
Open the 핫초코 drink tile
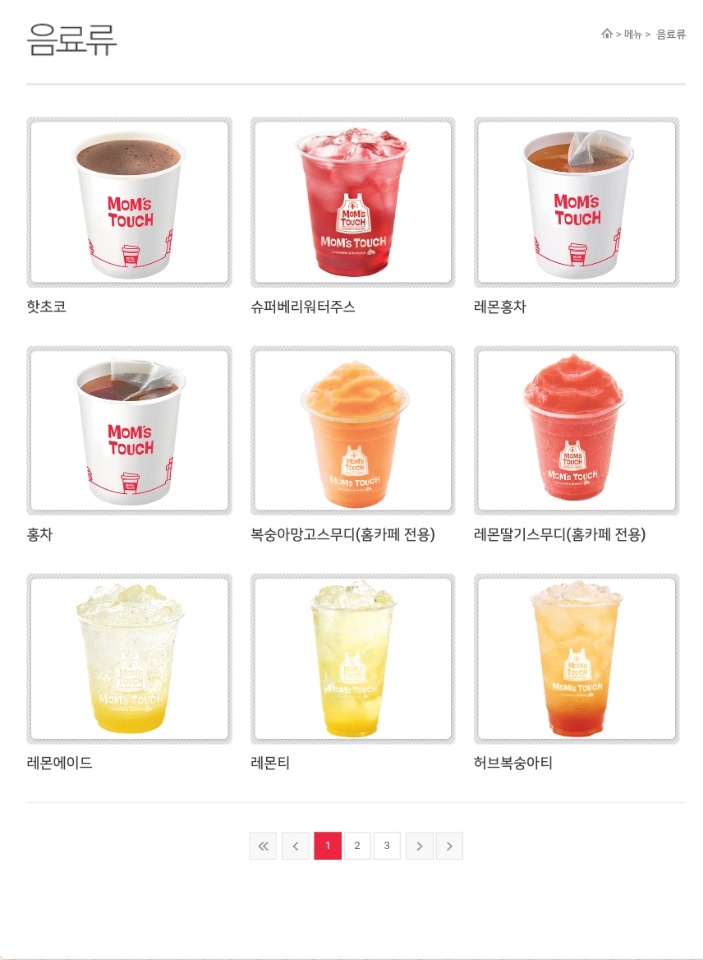[129, 203]
